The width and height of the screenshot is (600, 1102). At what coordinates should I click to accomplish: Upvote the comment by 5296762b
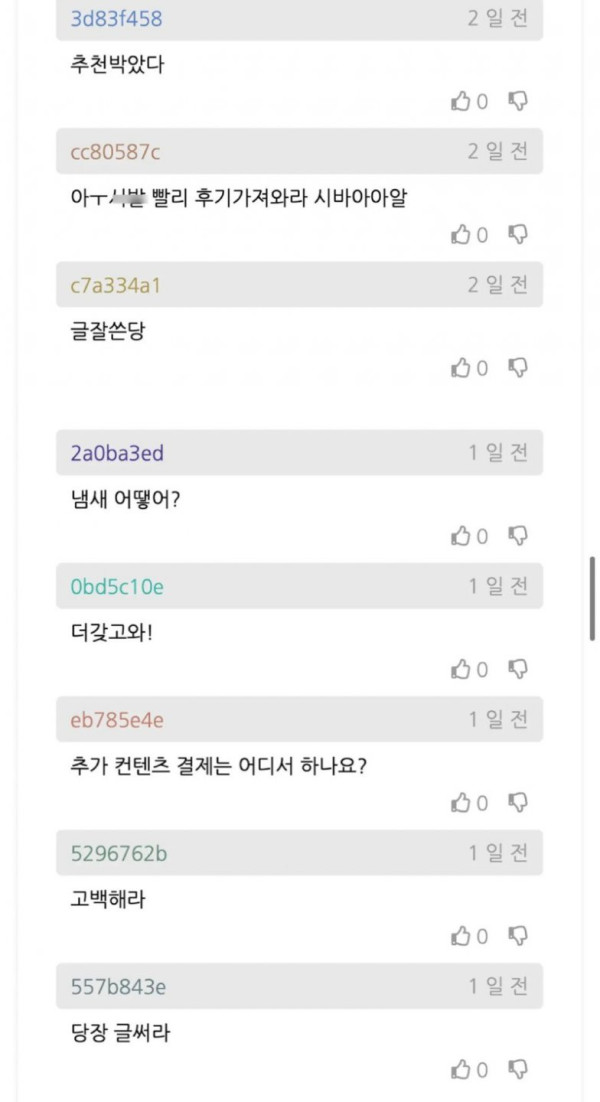pos(461,936)
